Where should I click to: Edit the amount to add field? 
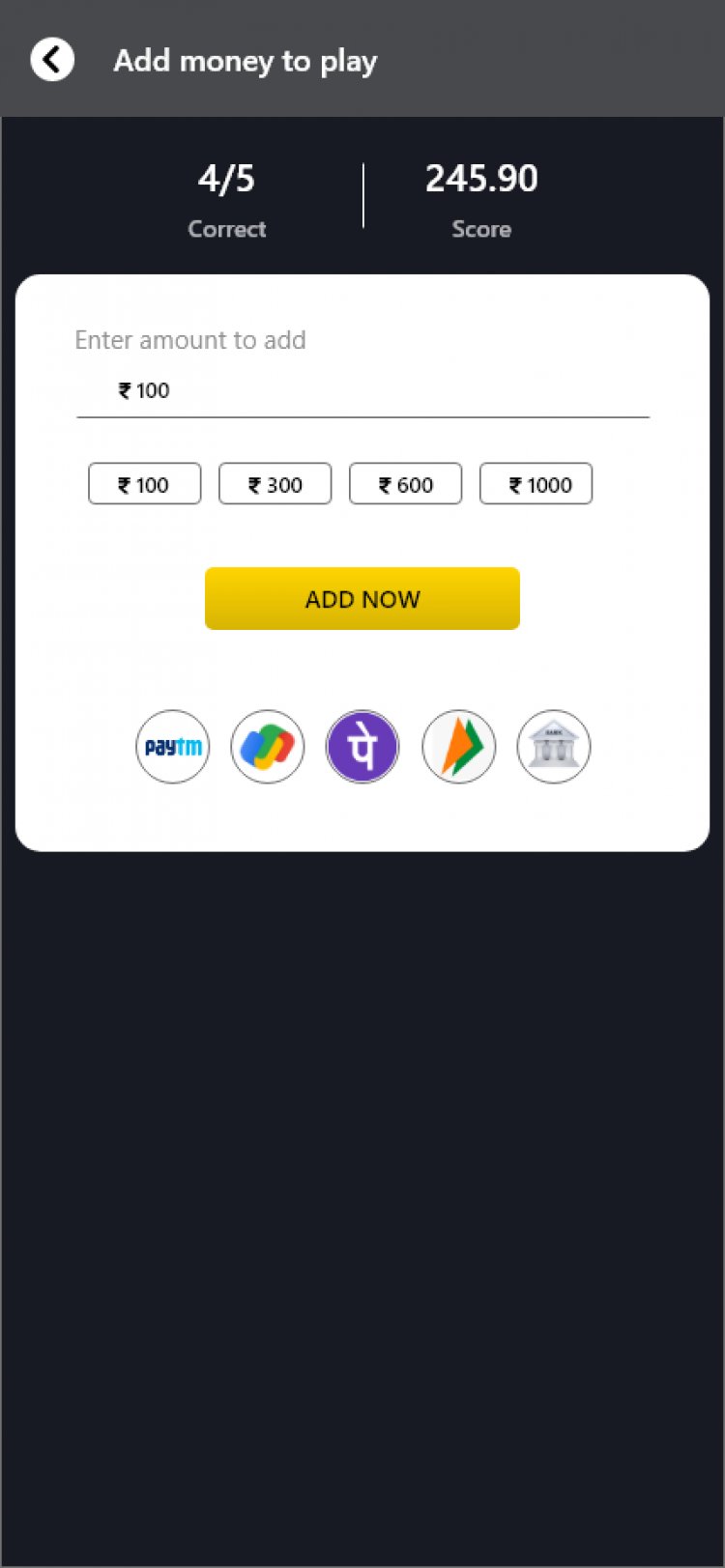(362, 391)
